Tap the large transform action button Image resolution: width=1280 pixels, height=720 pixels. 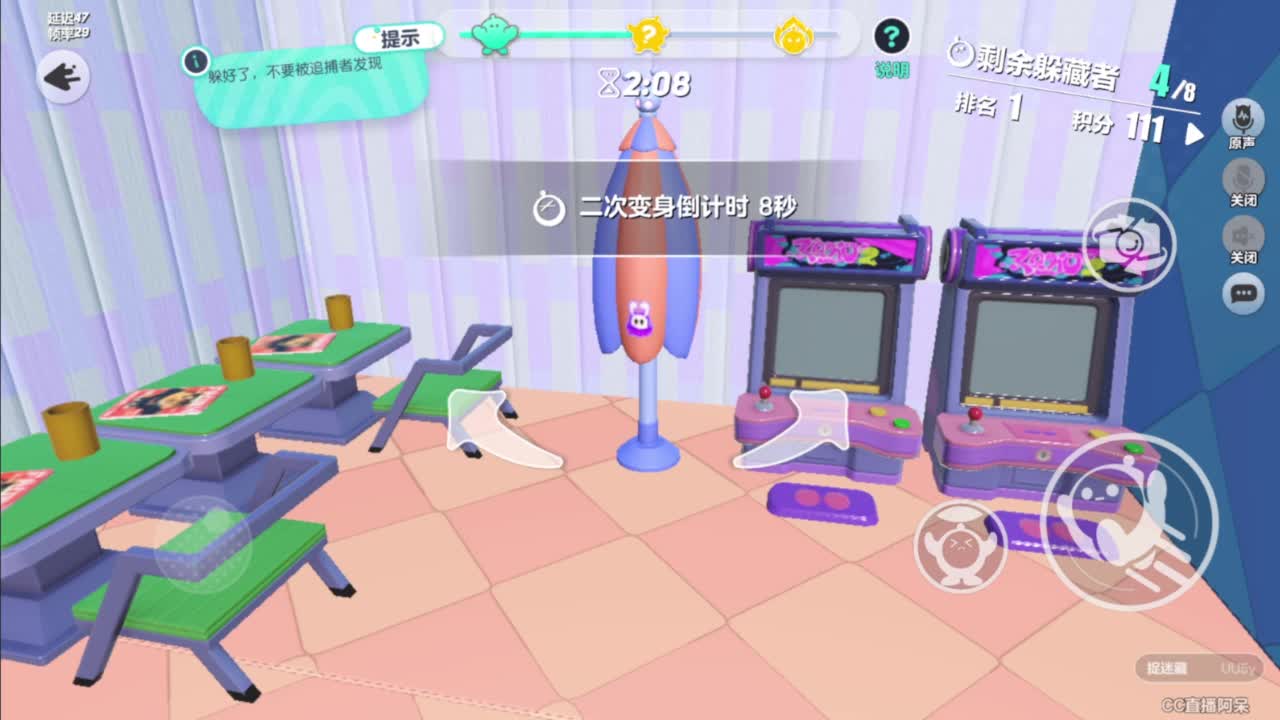click(1128, 520)
